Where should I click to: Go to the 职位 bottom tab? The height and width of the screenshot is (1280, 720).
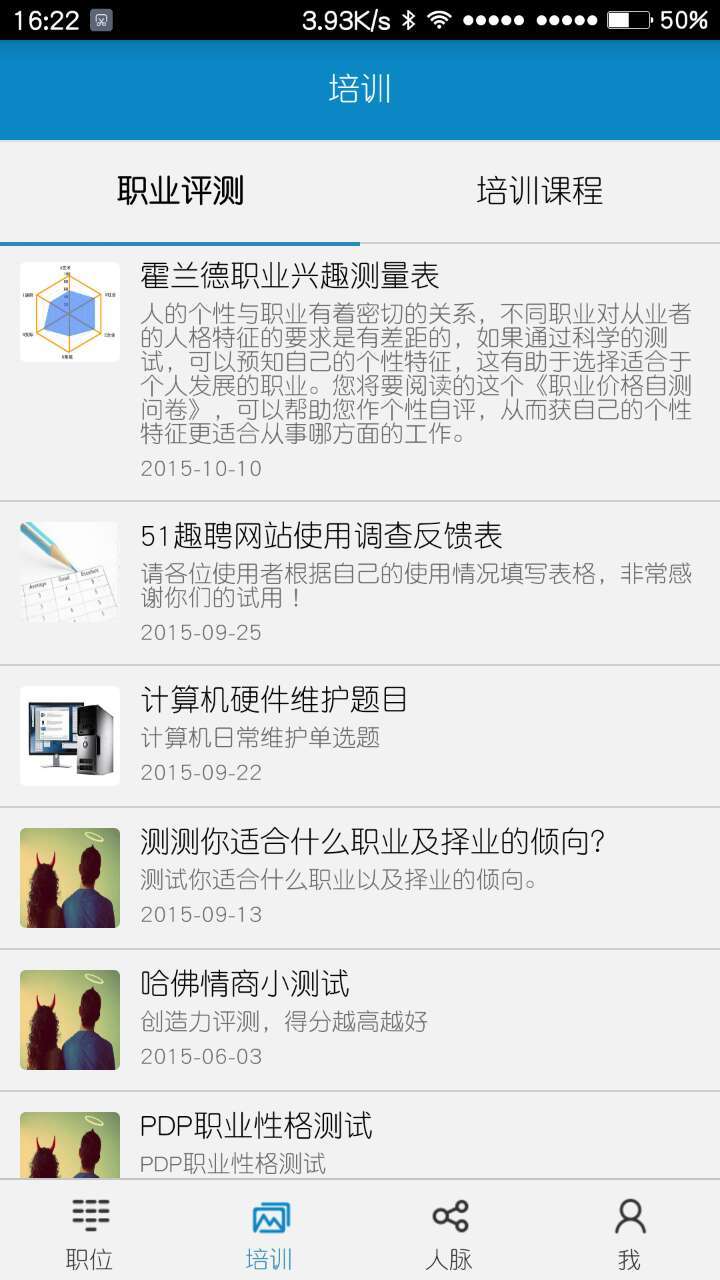tap(90, 1232)
